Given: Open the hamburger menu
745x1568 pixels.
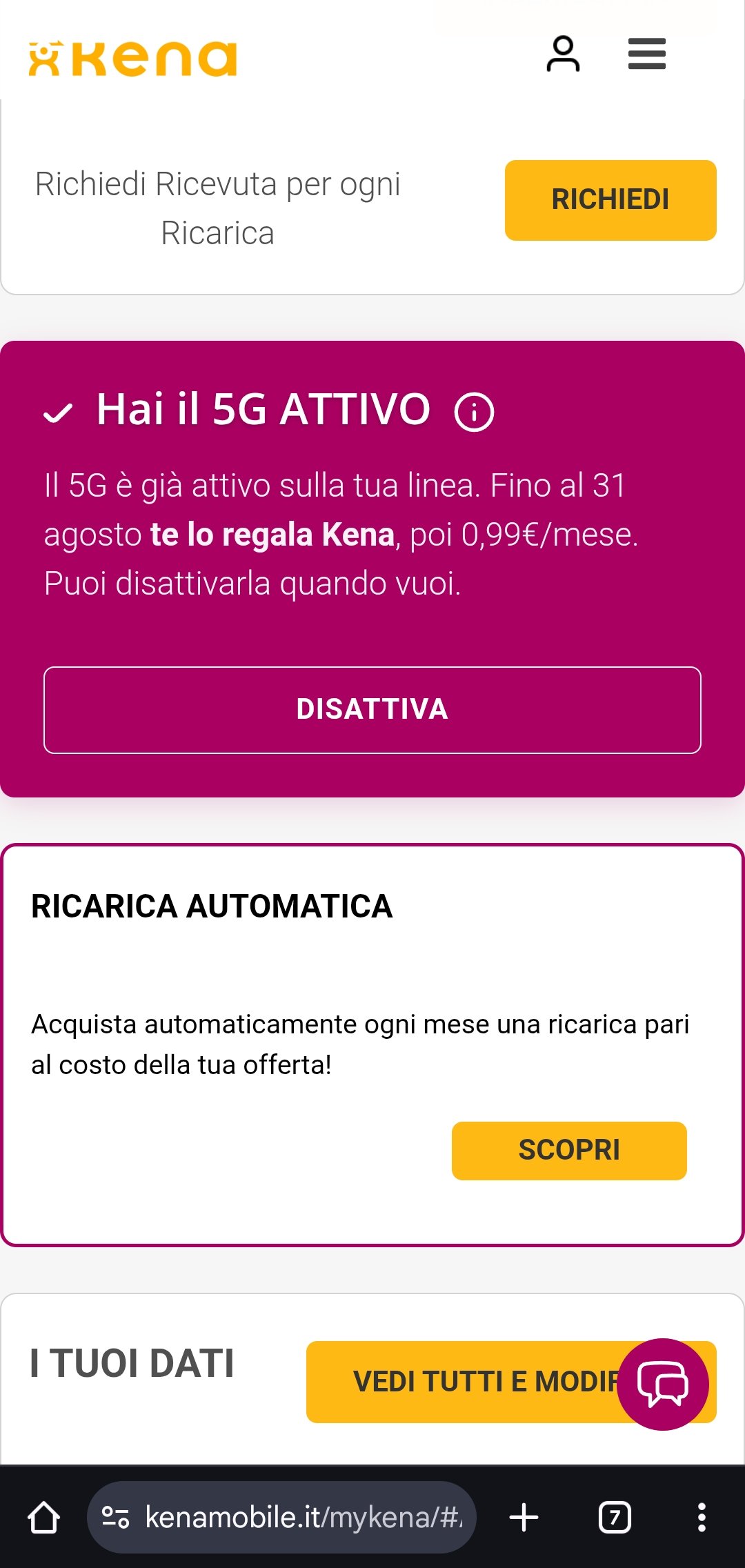Looking at the screenshot, I should 646,54.
